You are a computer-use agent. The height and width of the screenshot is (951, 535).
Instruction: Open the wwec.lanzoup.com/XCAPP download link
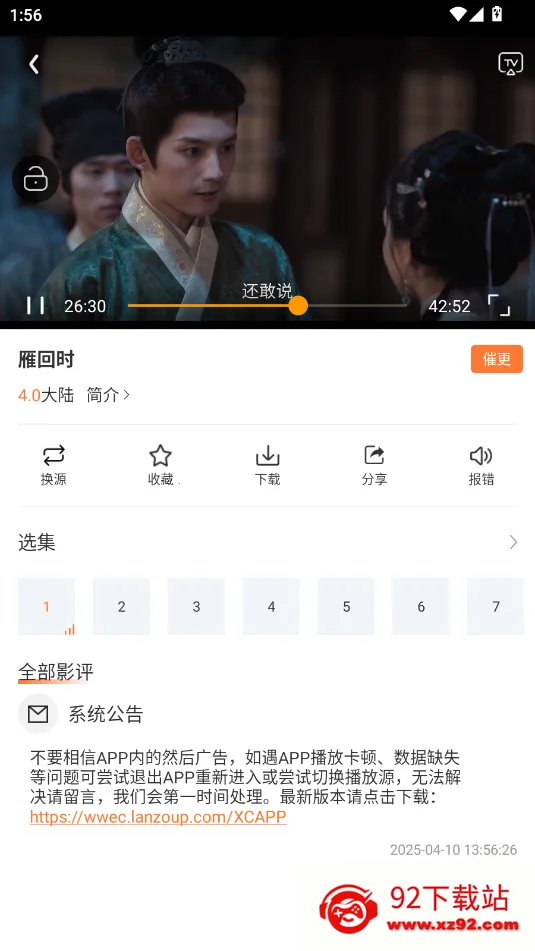click(x=158, y=817)
